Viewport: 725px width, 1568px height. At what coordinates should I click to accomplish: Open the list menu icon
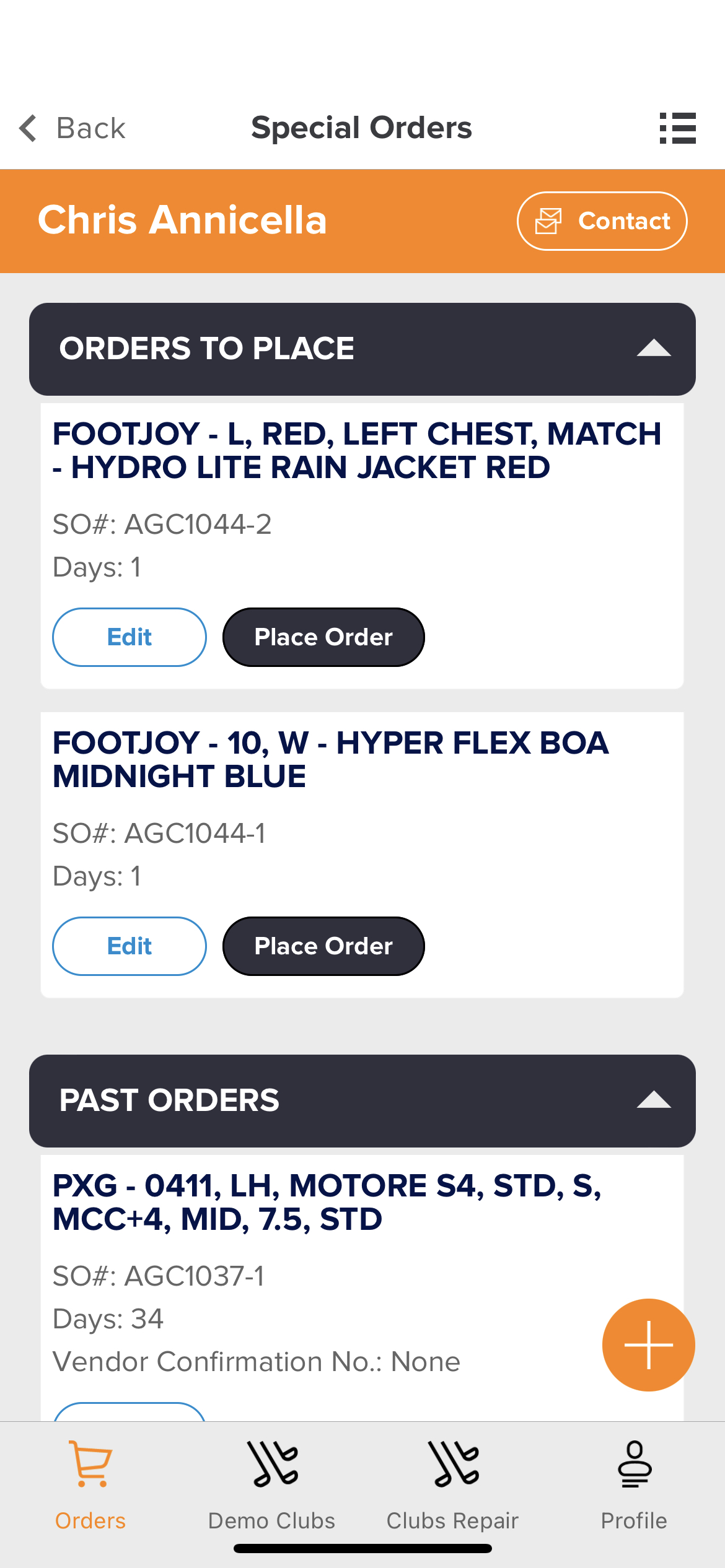[677, 128]
